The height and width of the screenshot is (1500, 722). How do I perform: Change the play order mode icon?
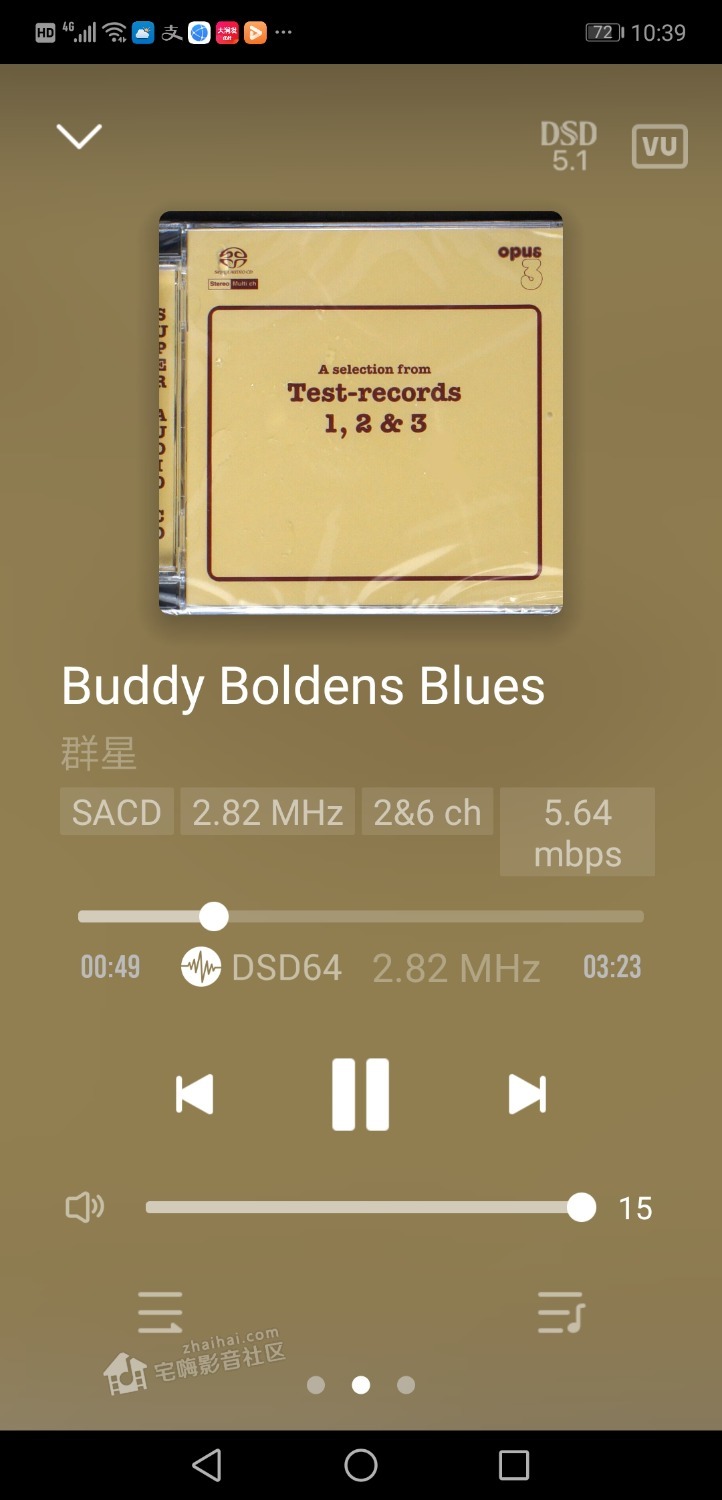[x=160, y=1312]
